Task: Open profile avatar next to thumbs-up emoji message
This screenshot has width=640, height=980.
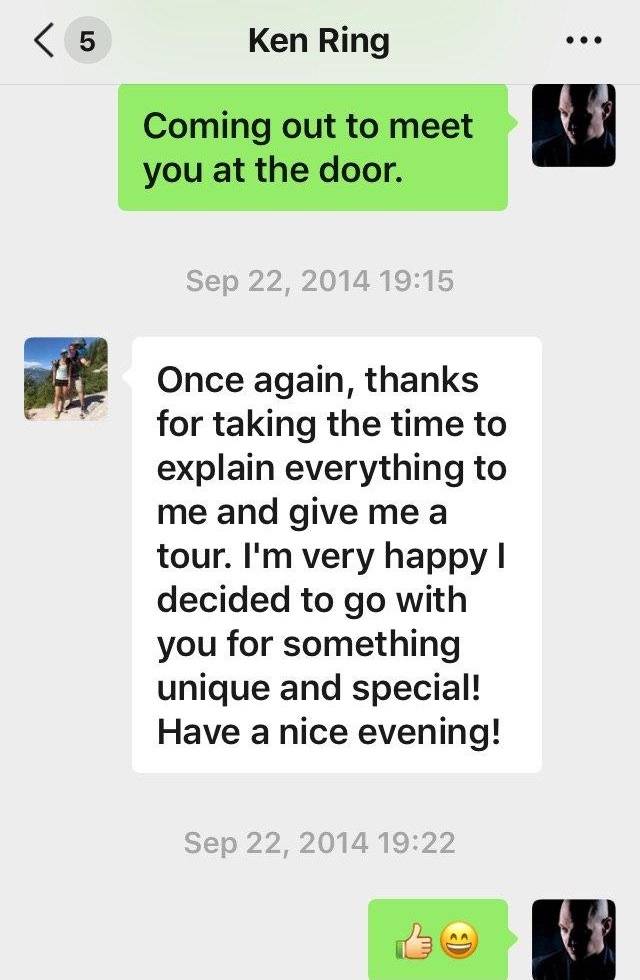Action: [573, 938]
